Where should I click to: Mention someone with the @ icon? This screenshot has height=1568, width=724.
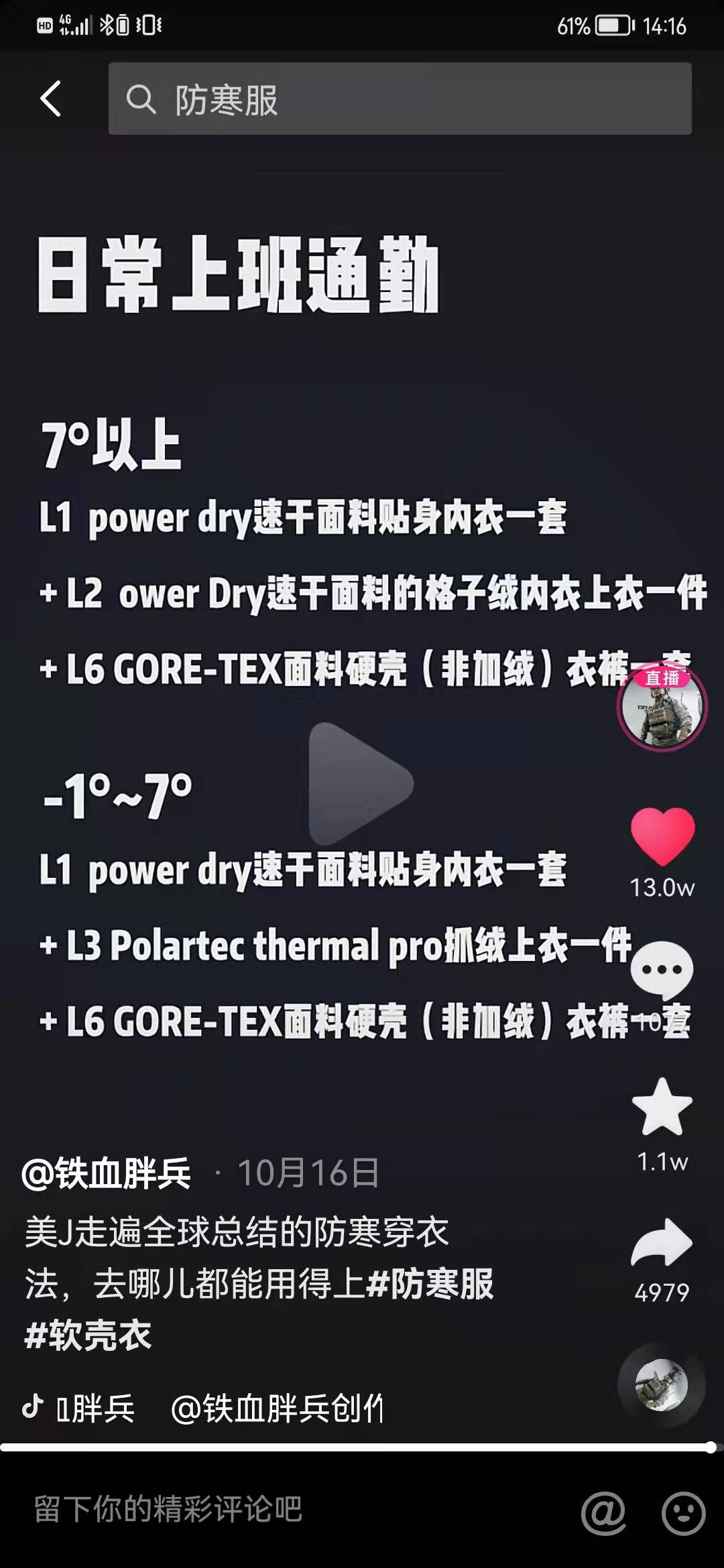click(x=603, y=1512)
